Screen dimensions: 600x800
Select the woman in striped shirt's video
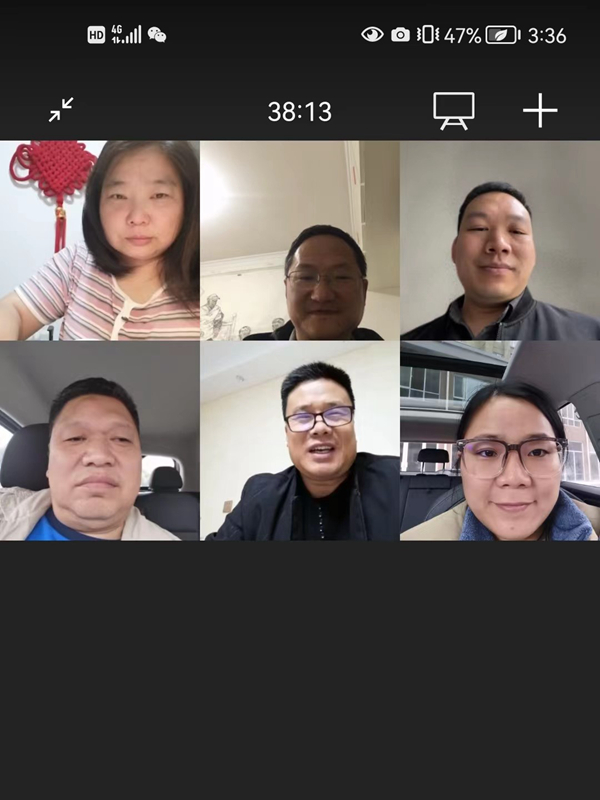click(x=100, y=240)
